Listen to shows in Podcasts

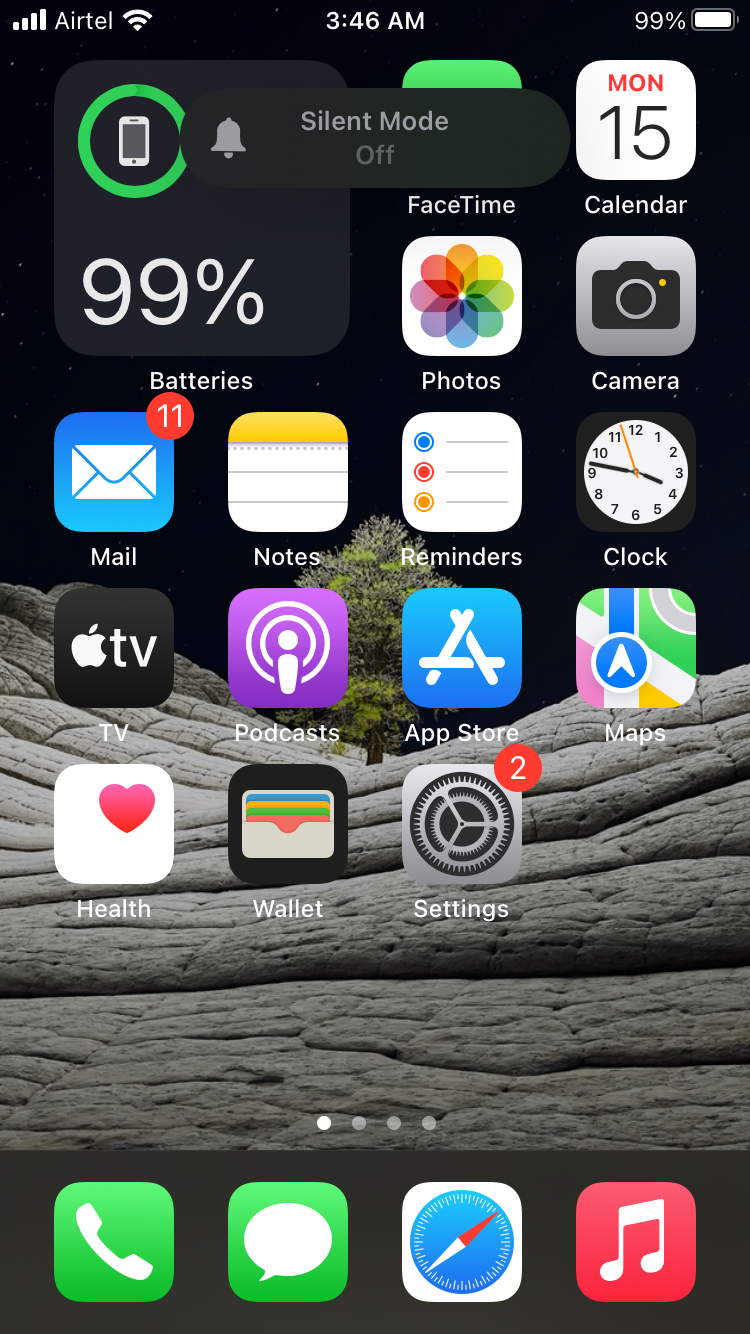point(287,648)
